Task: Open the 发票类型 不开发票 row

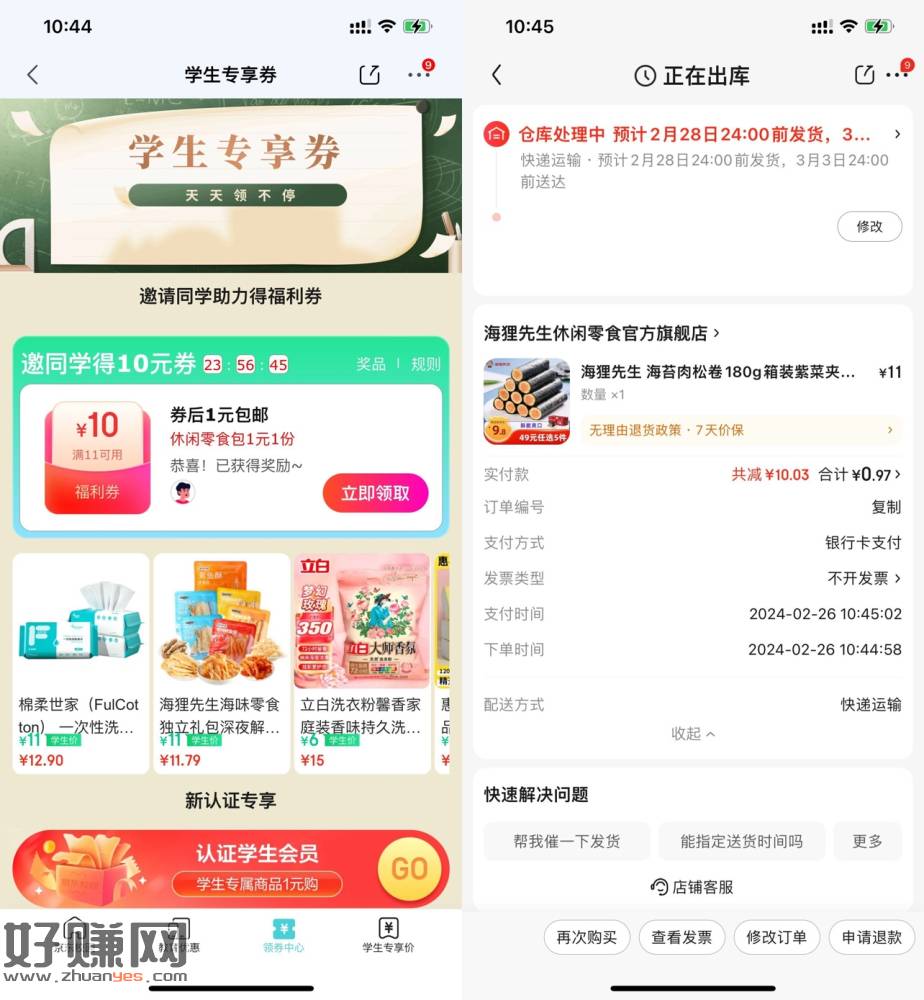Action: 863,578
